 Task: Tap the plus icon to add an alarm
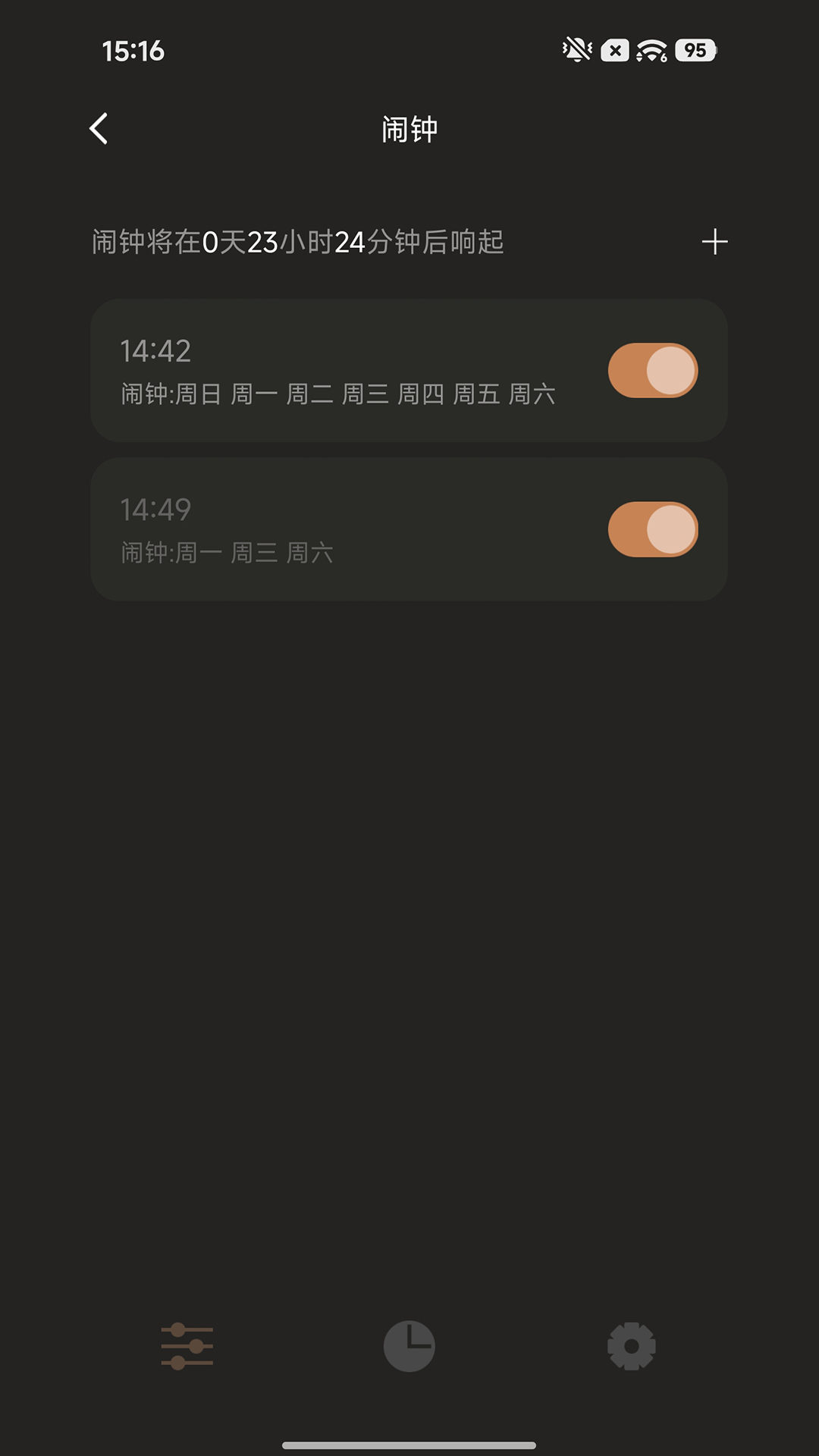pyautogui.click(x=714, y=241)
